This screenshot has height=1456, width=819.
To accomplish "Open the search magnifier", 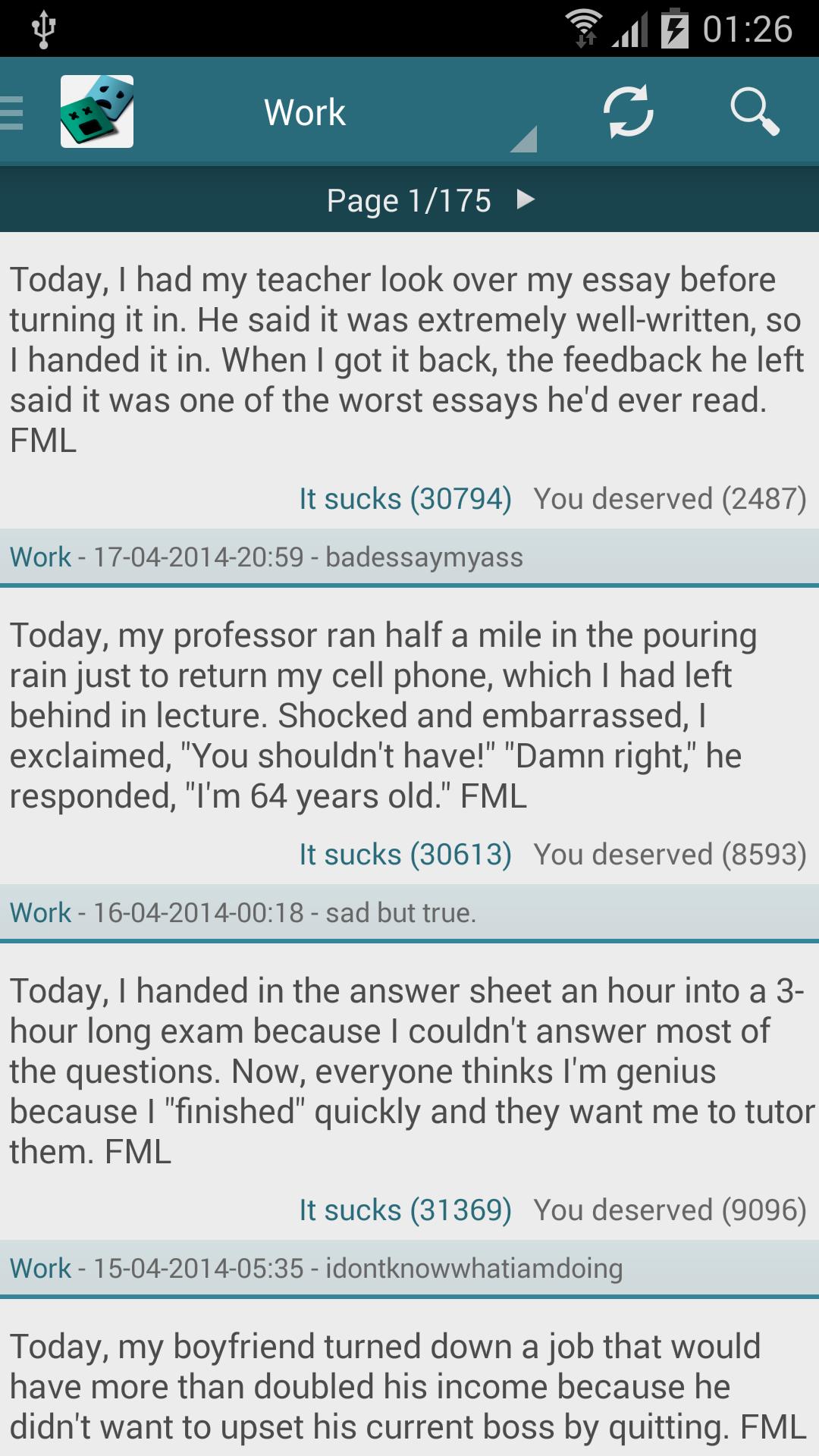I will coord(754,112).
